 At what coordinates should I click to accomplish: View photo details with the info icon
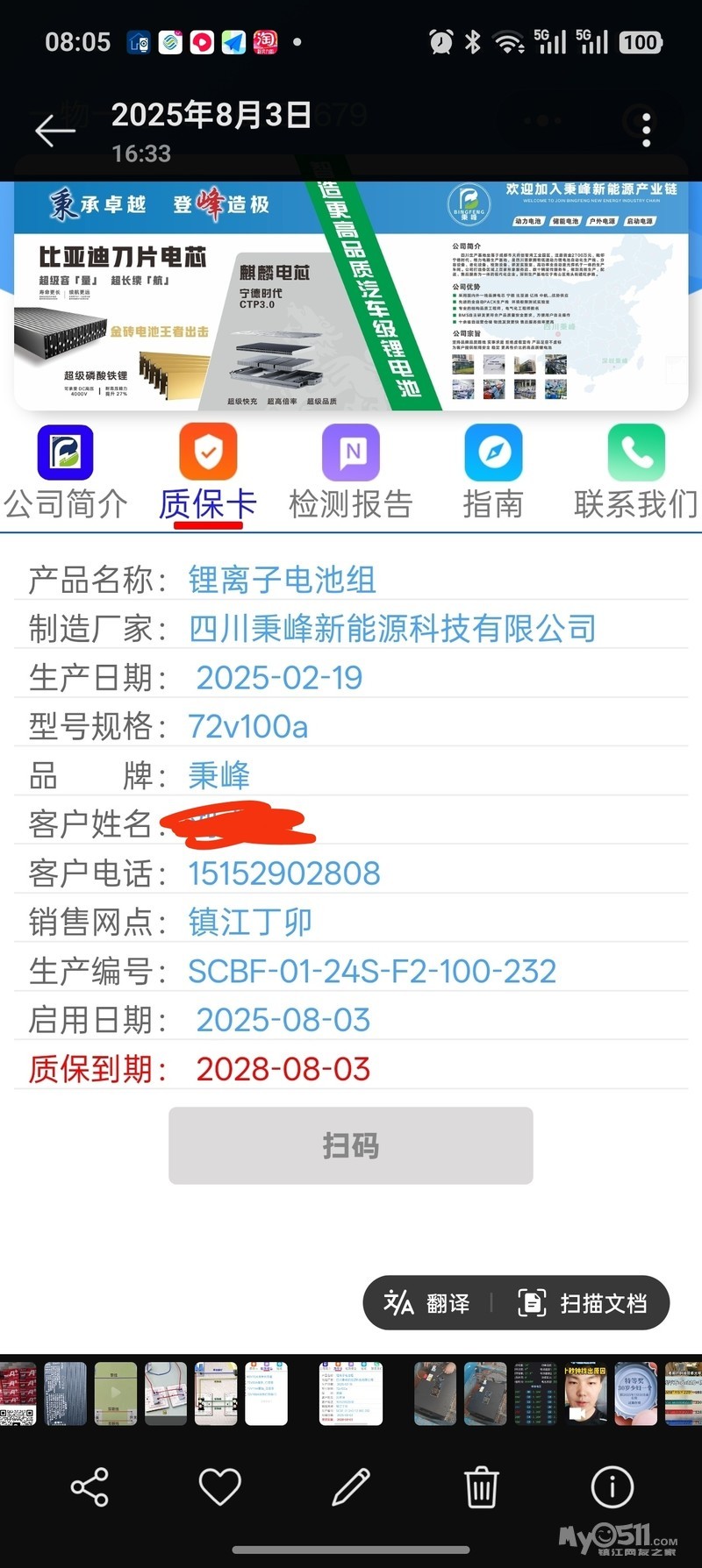612,1487
